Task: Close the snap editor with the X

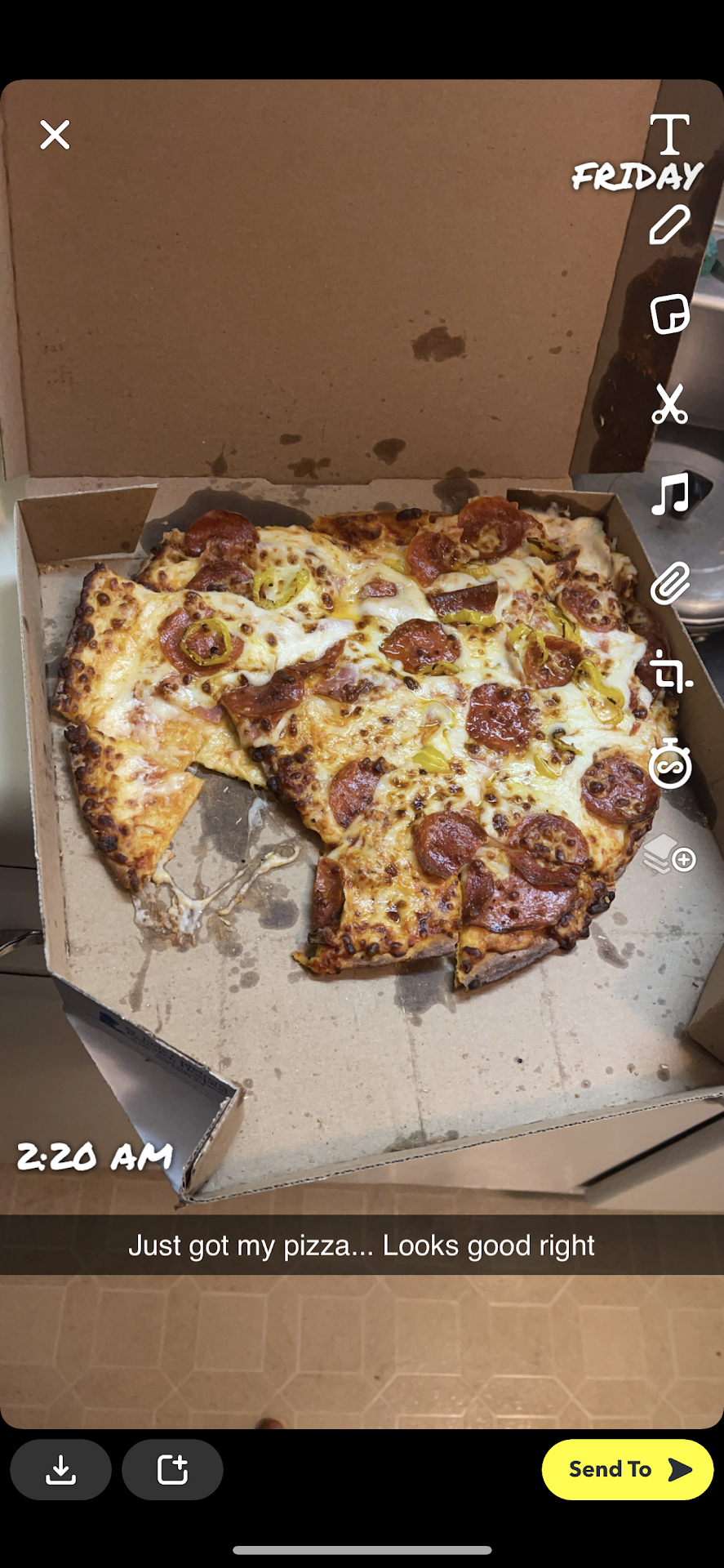Action: pos(55,135)
